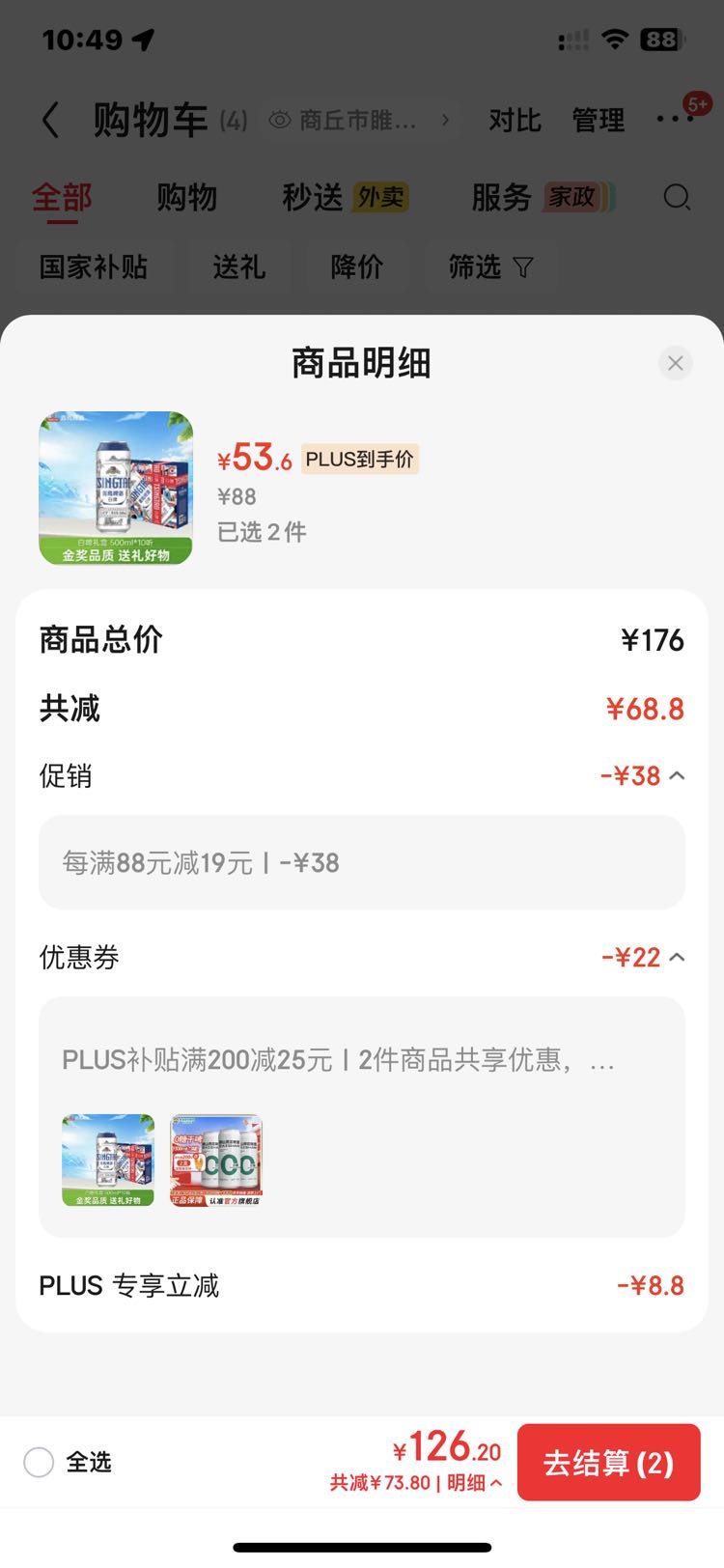
Task: Open the beer gift box thumbnail in coupon
Action: (108, 1160)
